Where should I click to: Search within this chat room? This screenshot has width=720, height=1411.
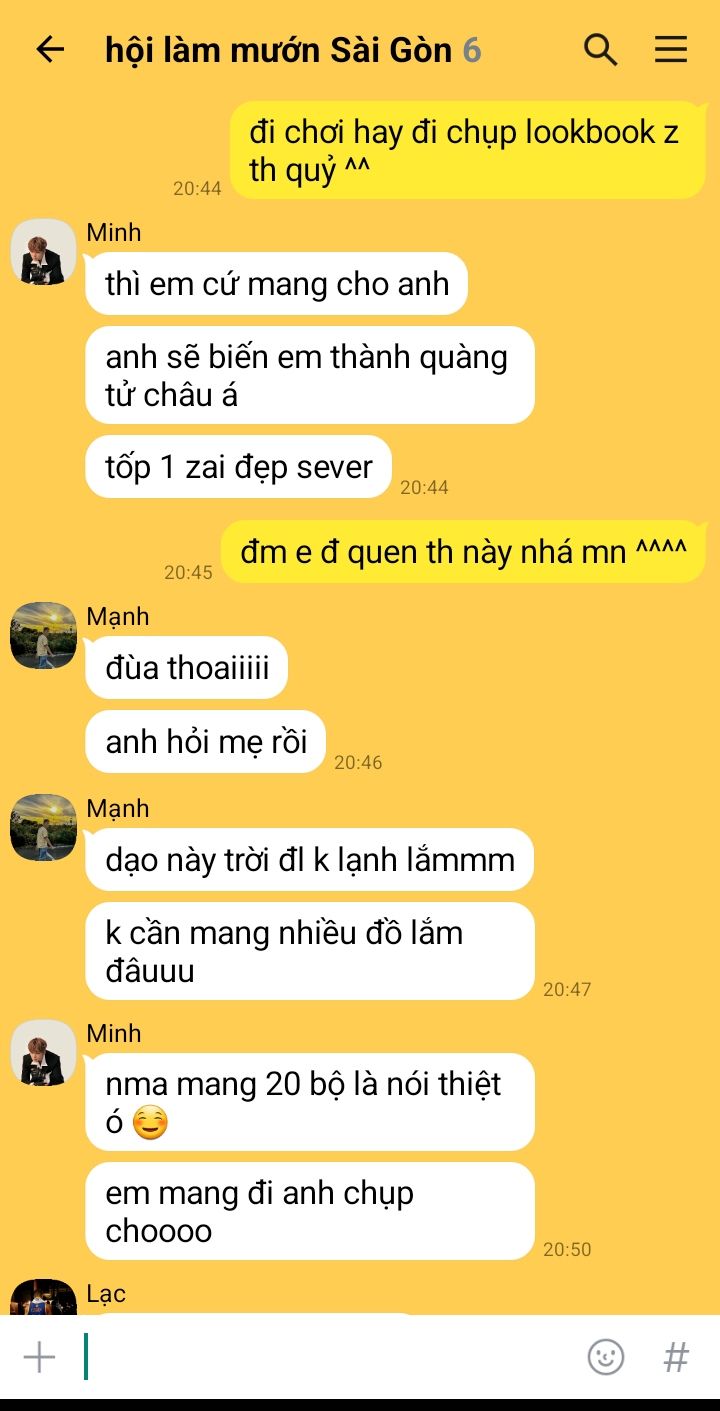600,49
